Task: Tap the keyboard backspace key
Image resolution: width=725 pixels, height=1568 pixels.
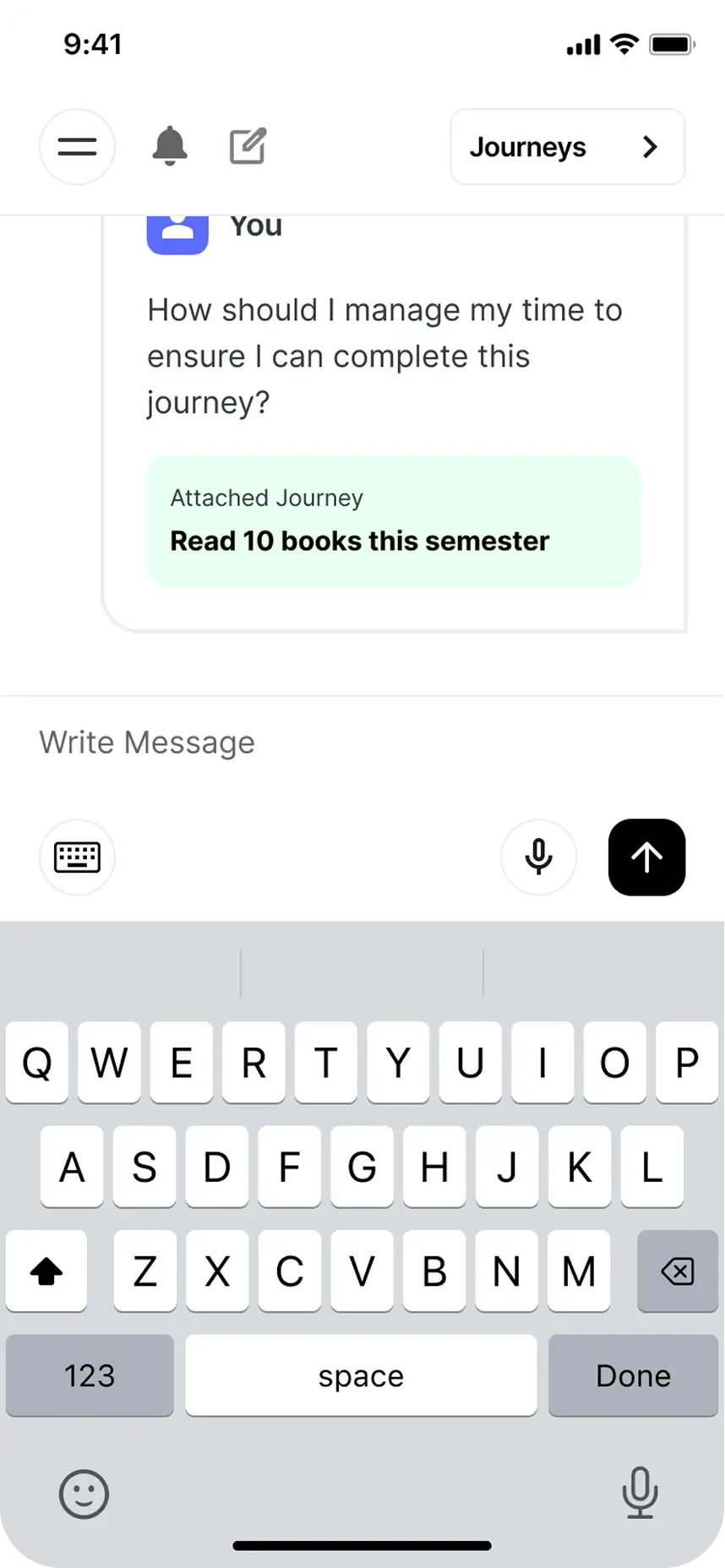Action: click(677, 1271)
